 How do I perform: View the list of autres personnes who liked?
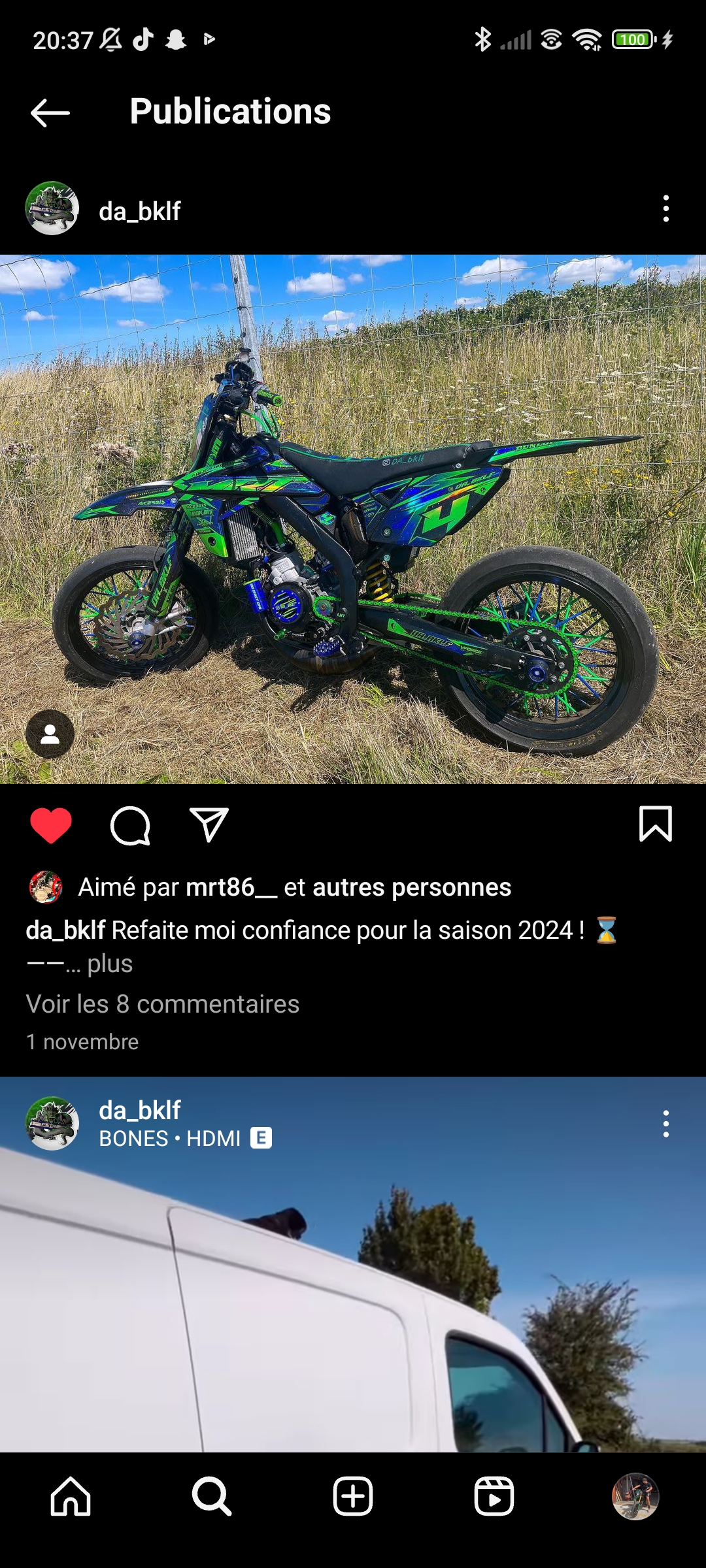point(411,887)
